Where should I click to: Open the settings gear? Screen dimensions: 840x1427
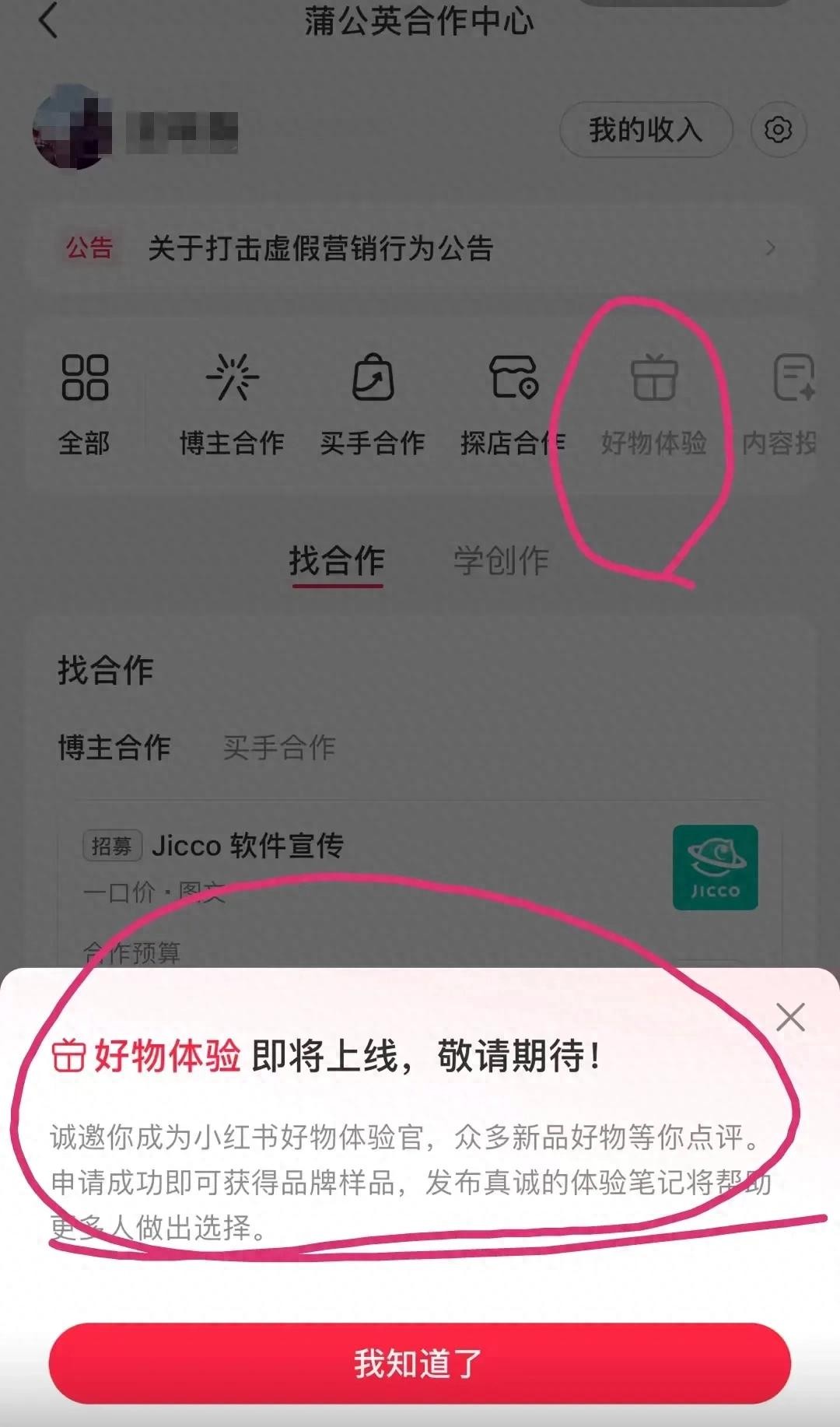778,129
